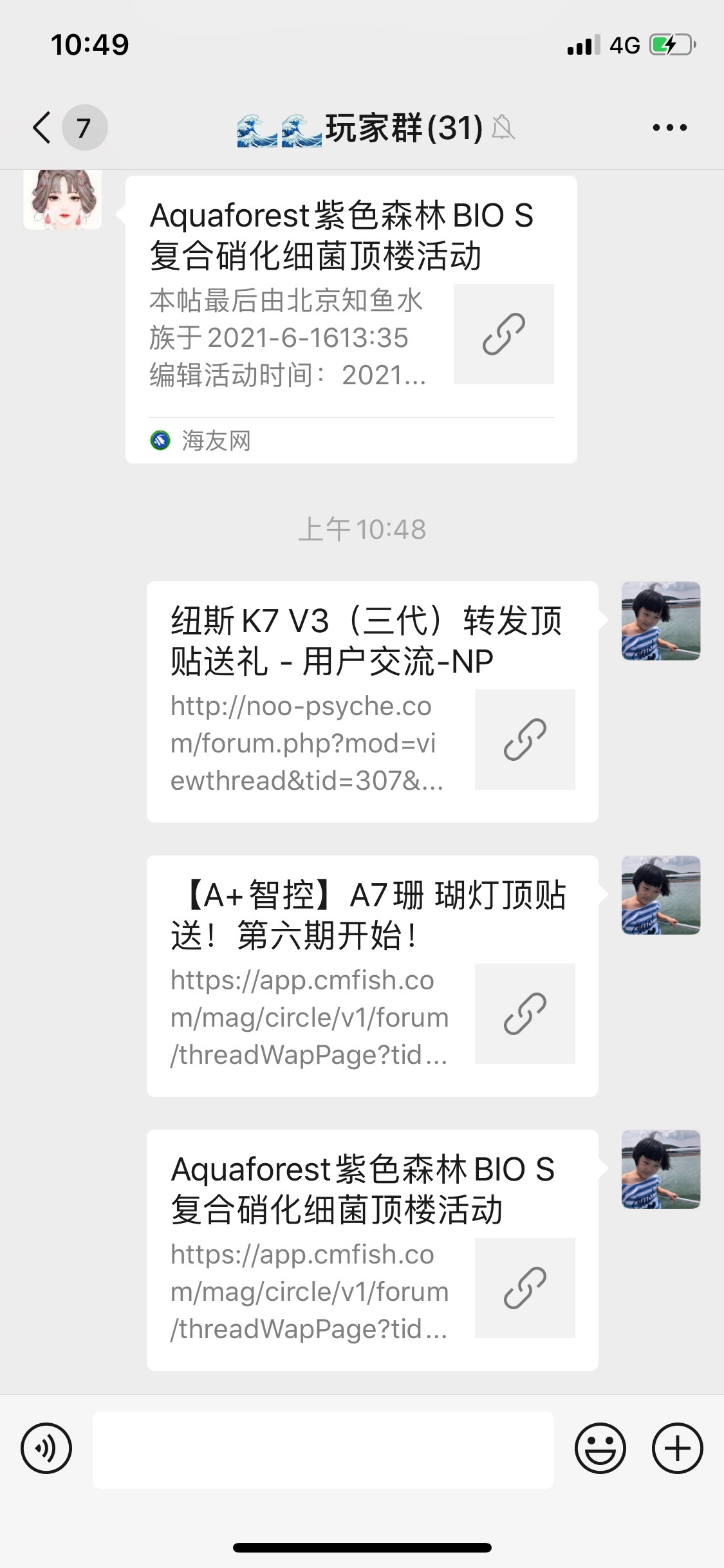This screenshot has height=1568, width=724.
Task: Open the plus attachments menu
Action: [x=677, y=1449]
